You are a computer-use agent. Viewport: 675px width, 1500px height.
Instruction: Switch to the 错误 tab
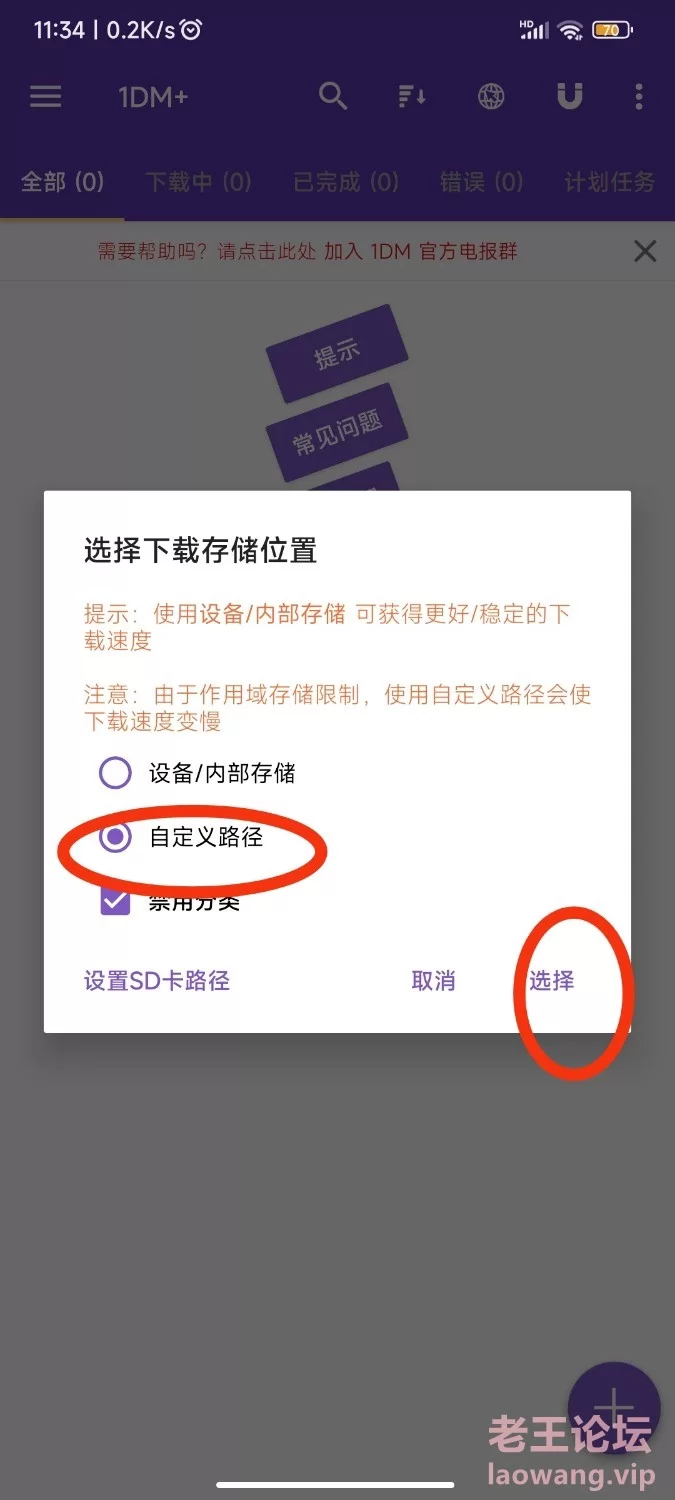(x=482, y=182)
